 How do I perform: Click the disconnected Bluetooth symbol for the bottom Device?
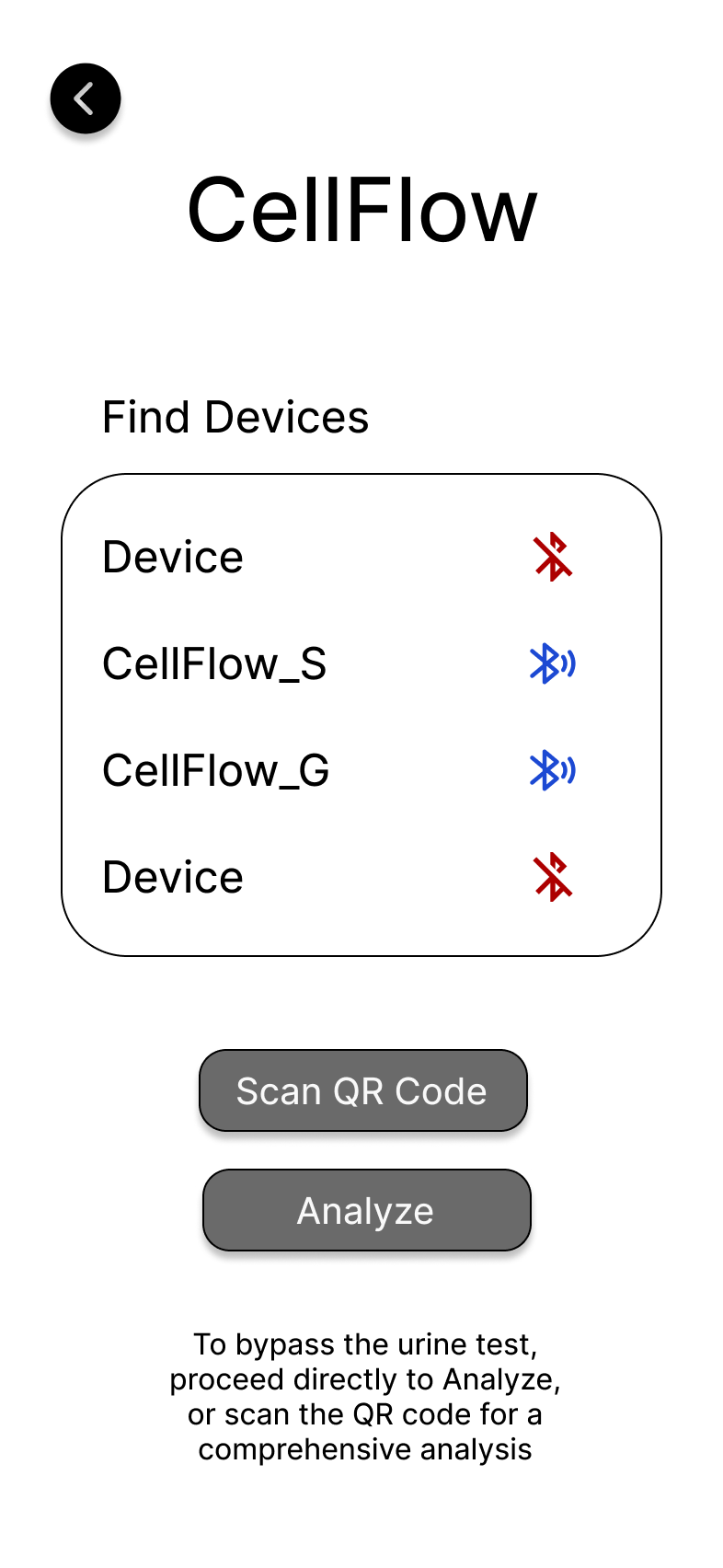click(x=552, y=877)
